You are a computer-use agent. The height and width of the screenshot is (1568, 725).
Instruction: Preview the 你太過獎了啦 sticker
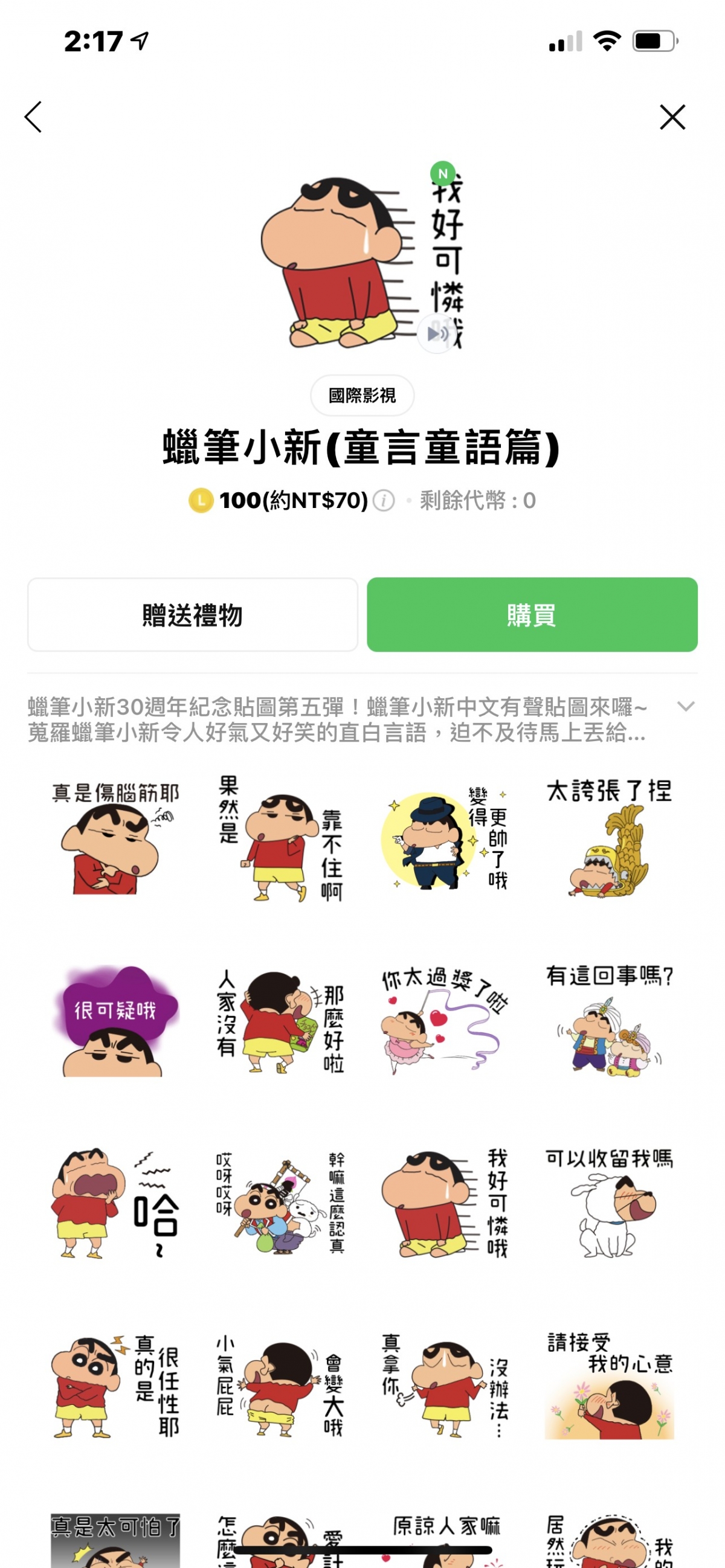click(x=446, y=1021)
